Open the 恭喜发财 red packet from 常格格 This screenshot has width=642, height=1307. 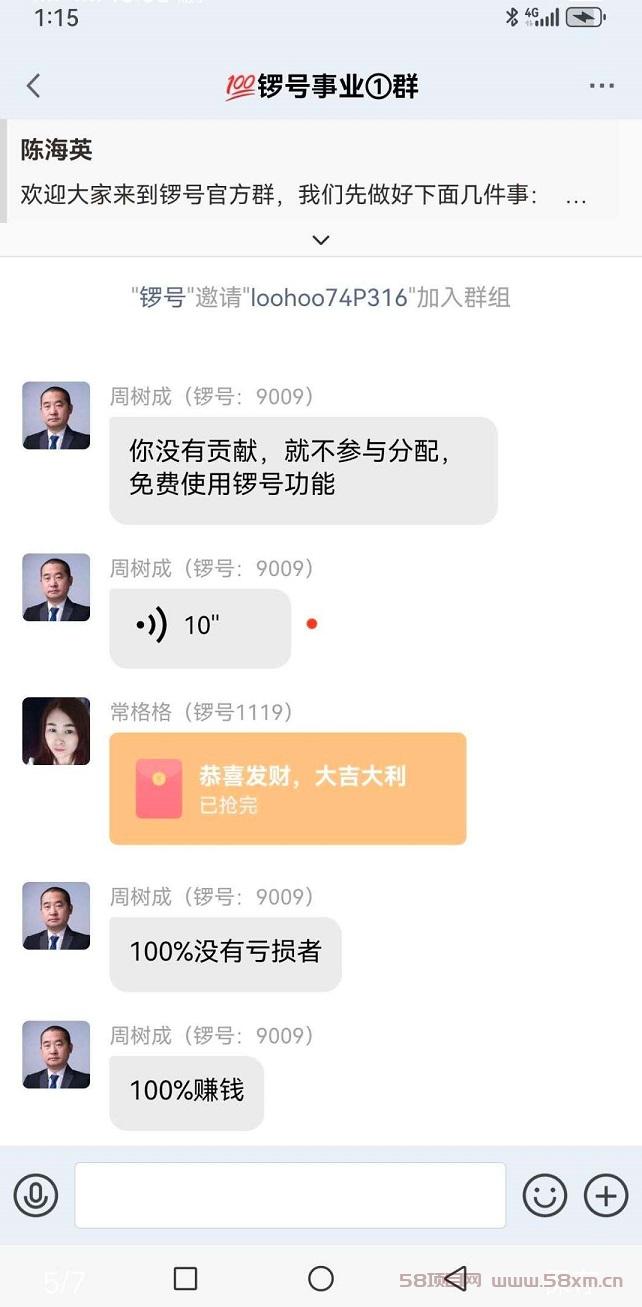click(x=288, y=789)
